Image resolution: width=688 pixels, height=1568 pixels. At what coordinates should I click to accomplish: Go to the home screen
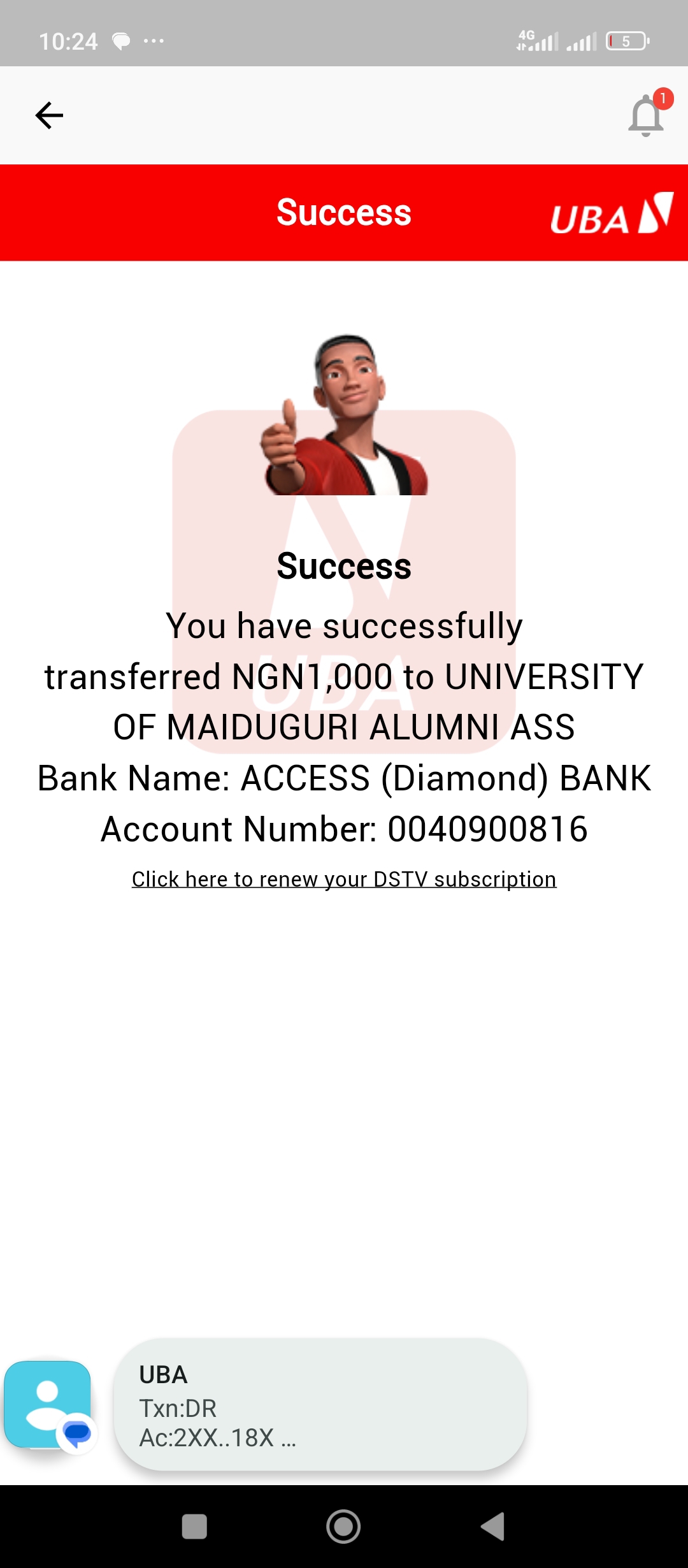pyautogui.click(x=343, y=1527)
